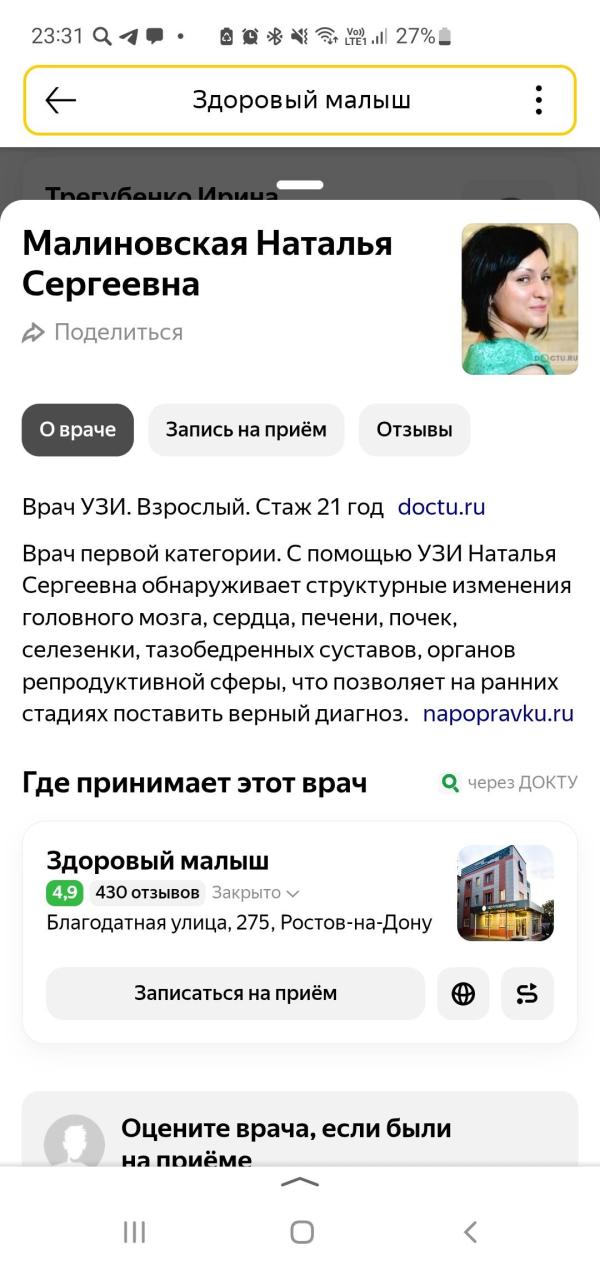
Task: Open the Здоровый малыш clinic card
Action: click(158, 861)
